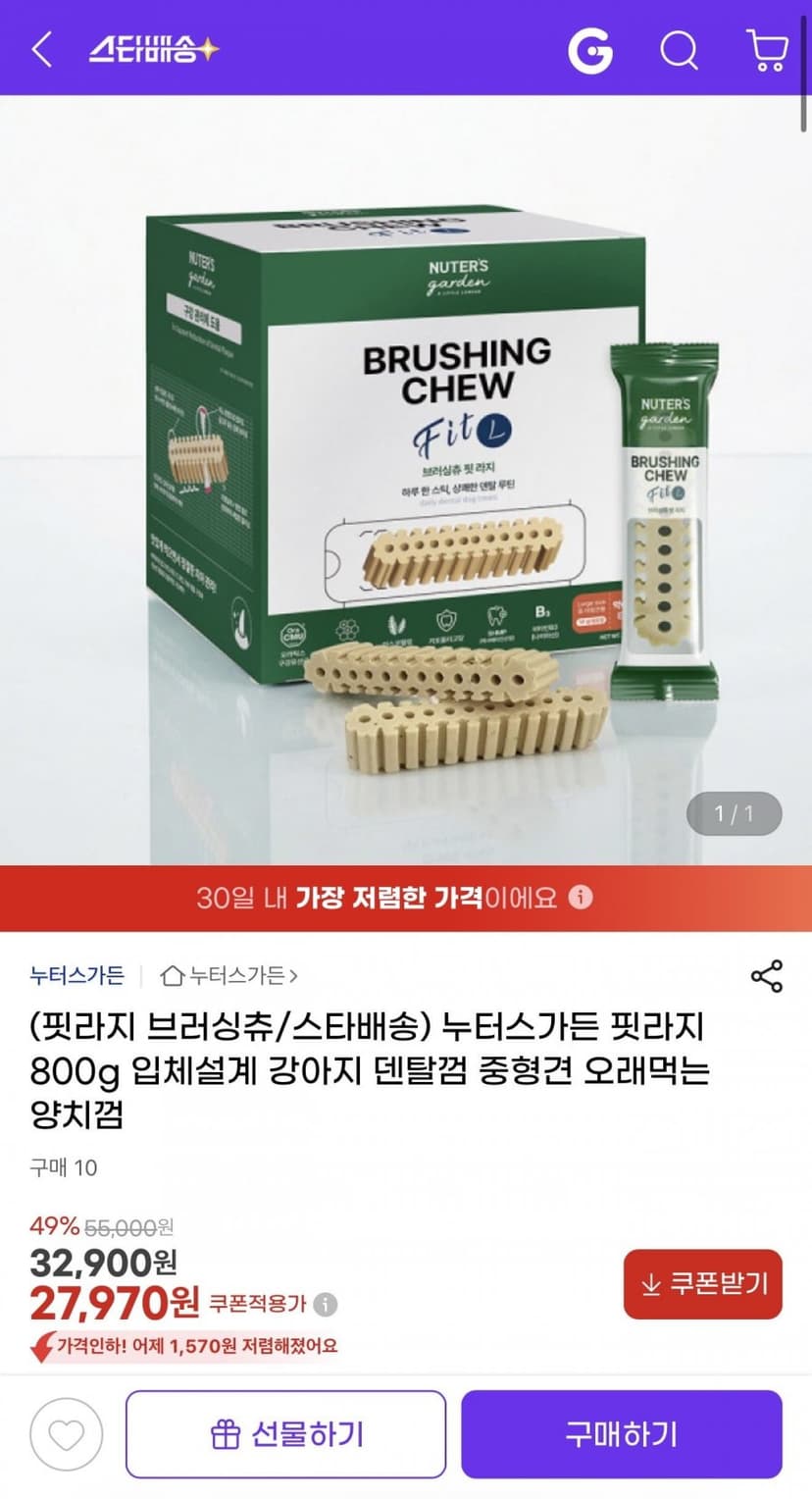Add this product to wishlist heart

(67, 1435)
